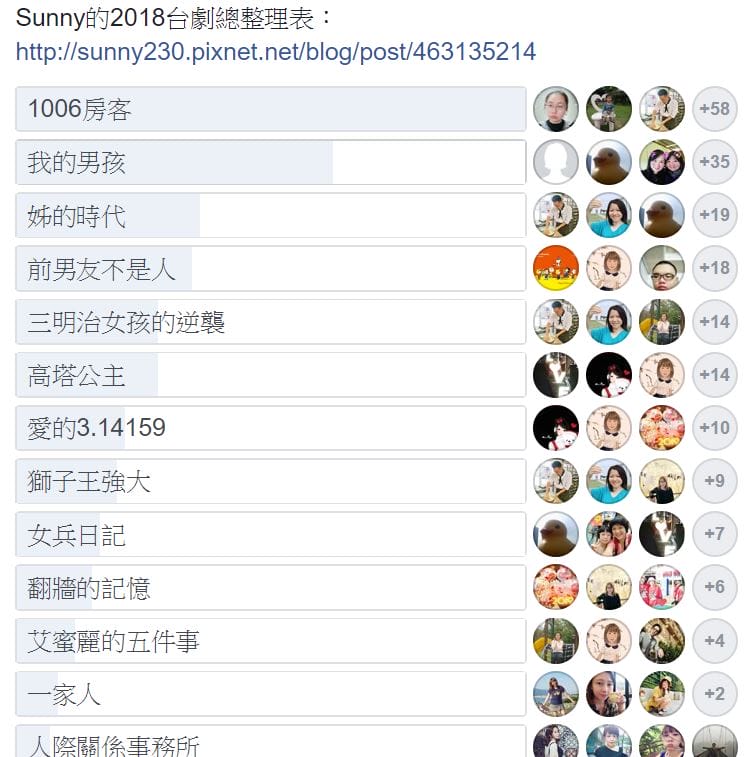The height and width of the screenshot is (757, 755).
Task: Click the family photo avatar next to 女兵日記
Action: pyautogui.click(x=610, y=534)
